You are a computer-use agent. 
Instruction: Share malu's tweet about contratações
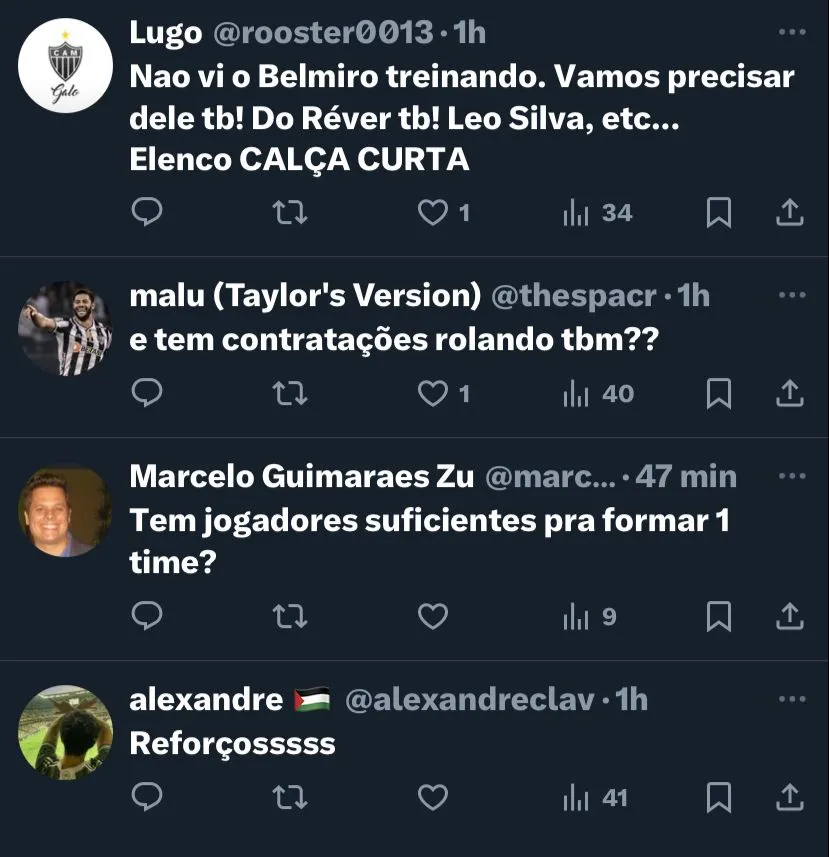click(790, 394)
